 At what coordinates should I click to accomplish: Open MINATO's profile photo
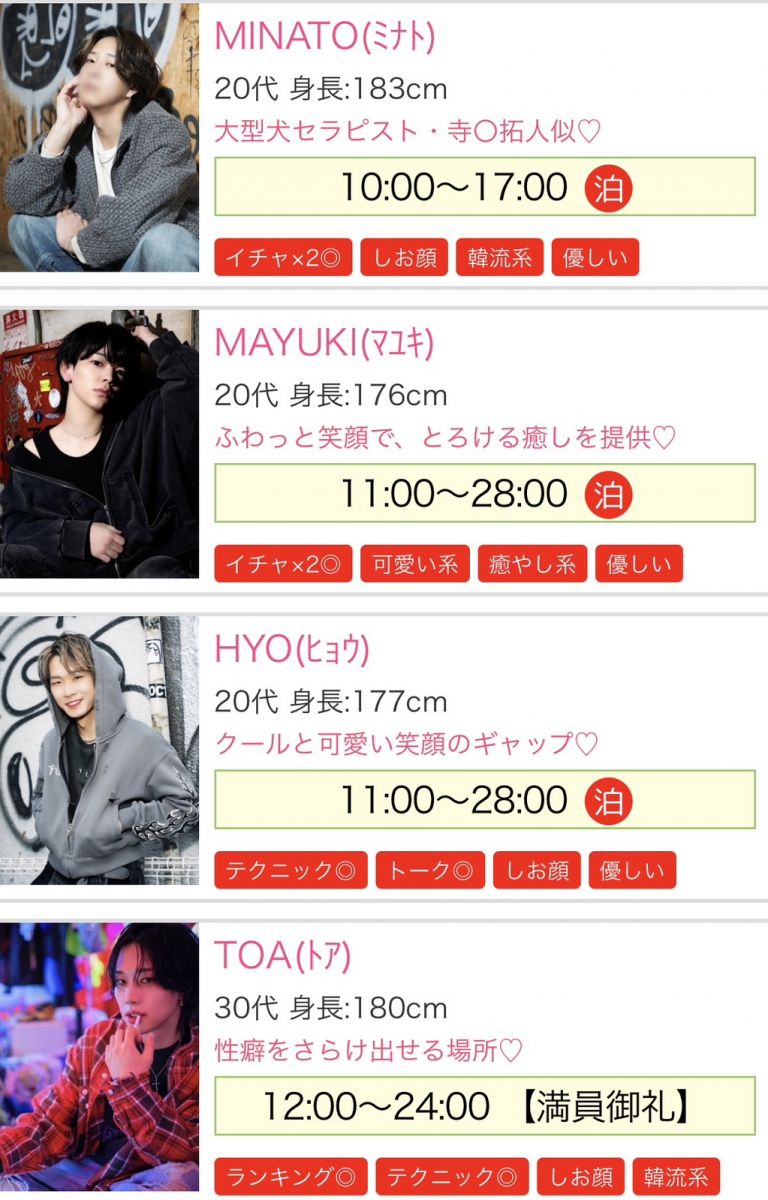pyautogui.click(x=100, y=138)
